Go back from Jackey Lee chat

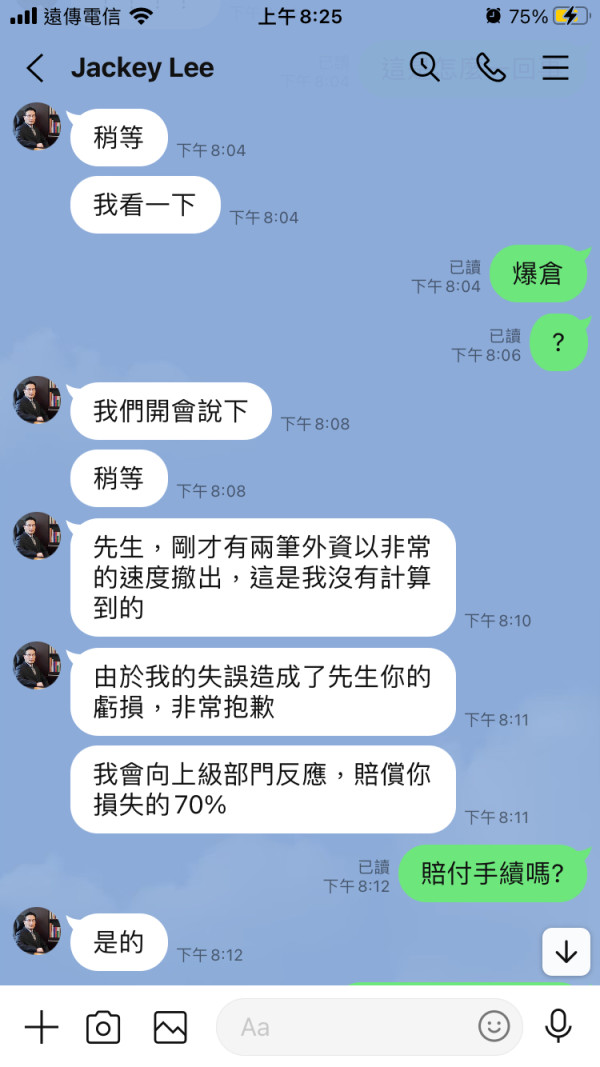pyautogui.click(x=35, y=69)
